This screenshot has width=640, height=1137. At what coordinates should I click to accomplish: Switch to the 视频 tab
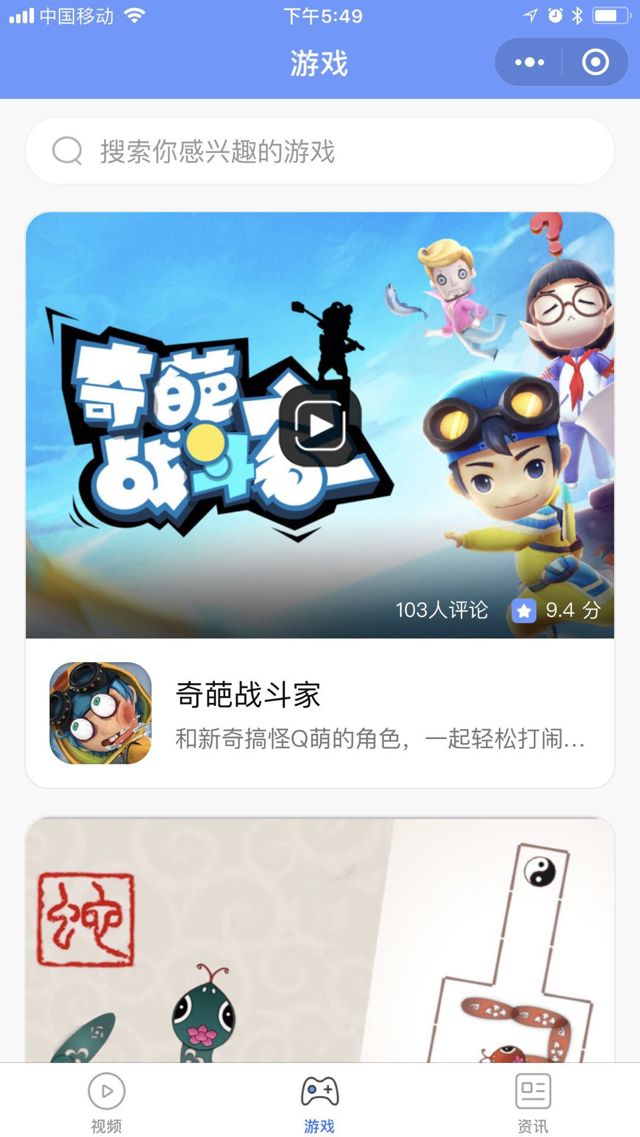tap(106, 1100)
